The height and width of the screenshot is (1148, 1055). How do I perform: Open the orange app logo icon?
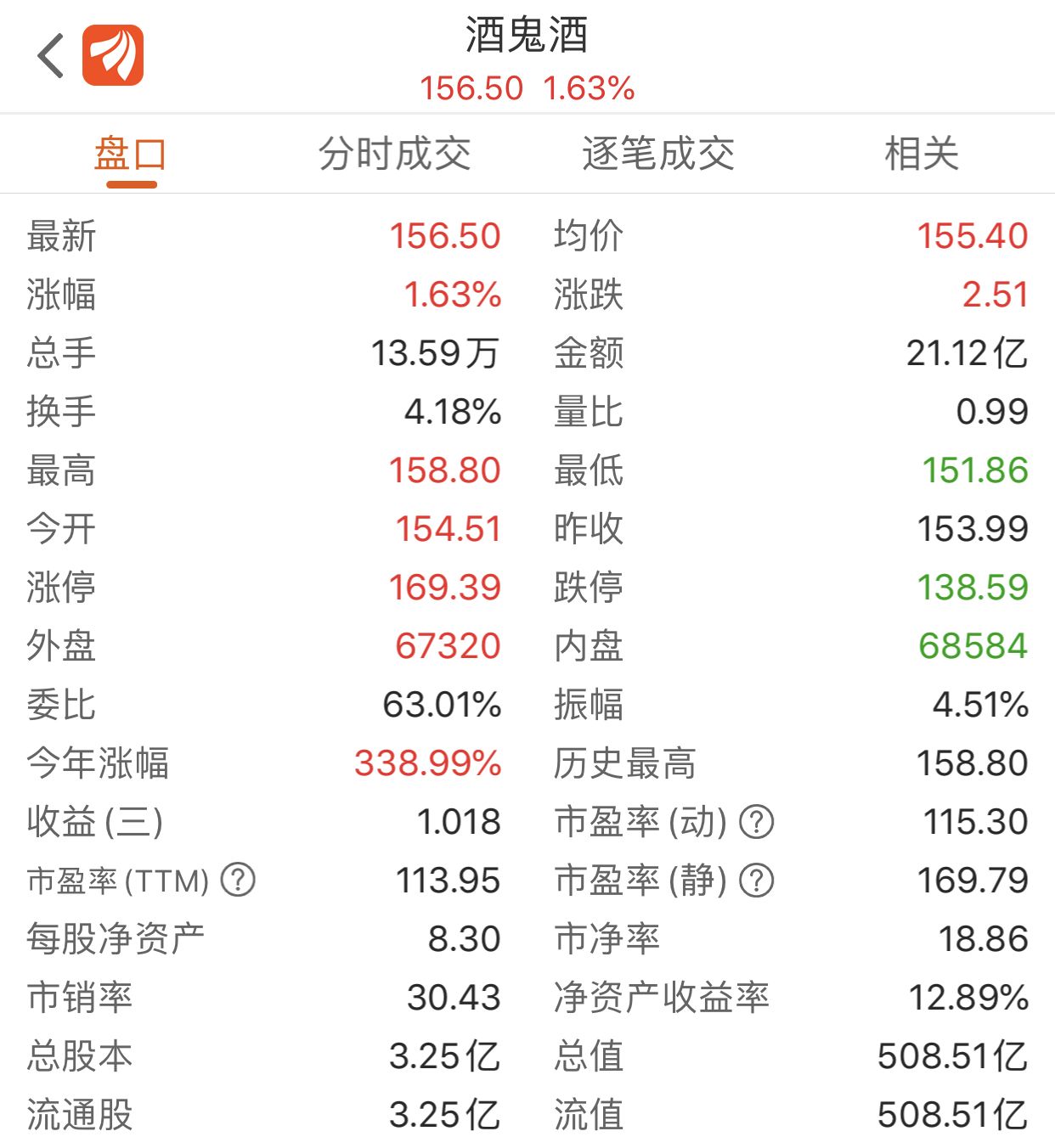[113, 56]
